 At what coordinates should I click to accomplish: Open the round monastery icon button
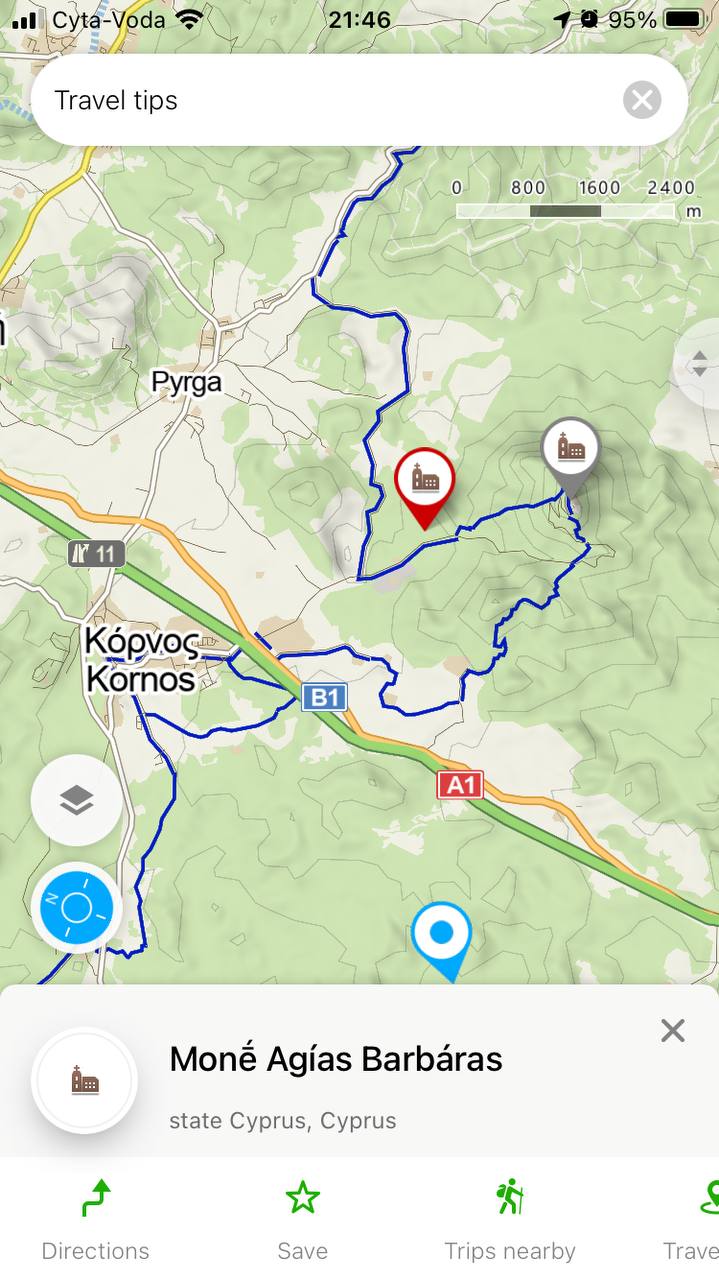[x=85, y=1081]
